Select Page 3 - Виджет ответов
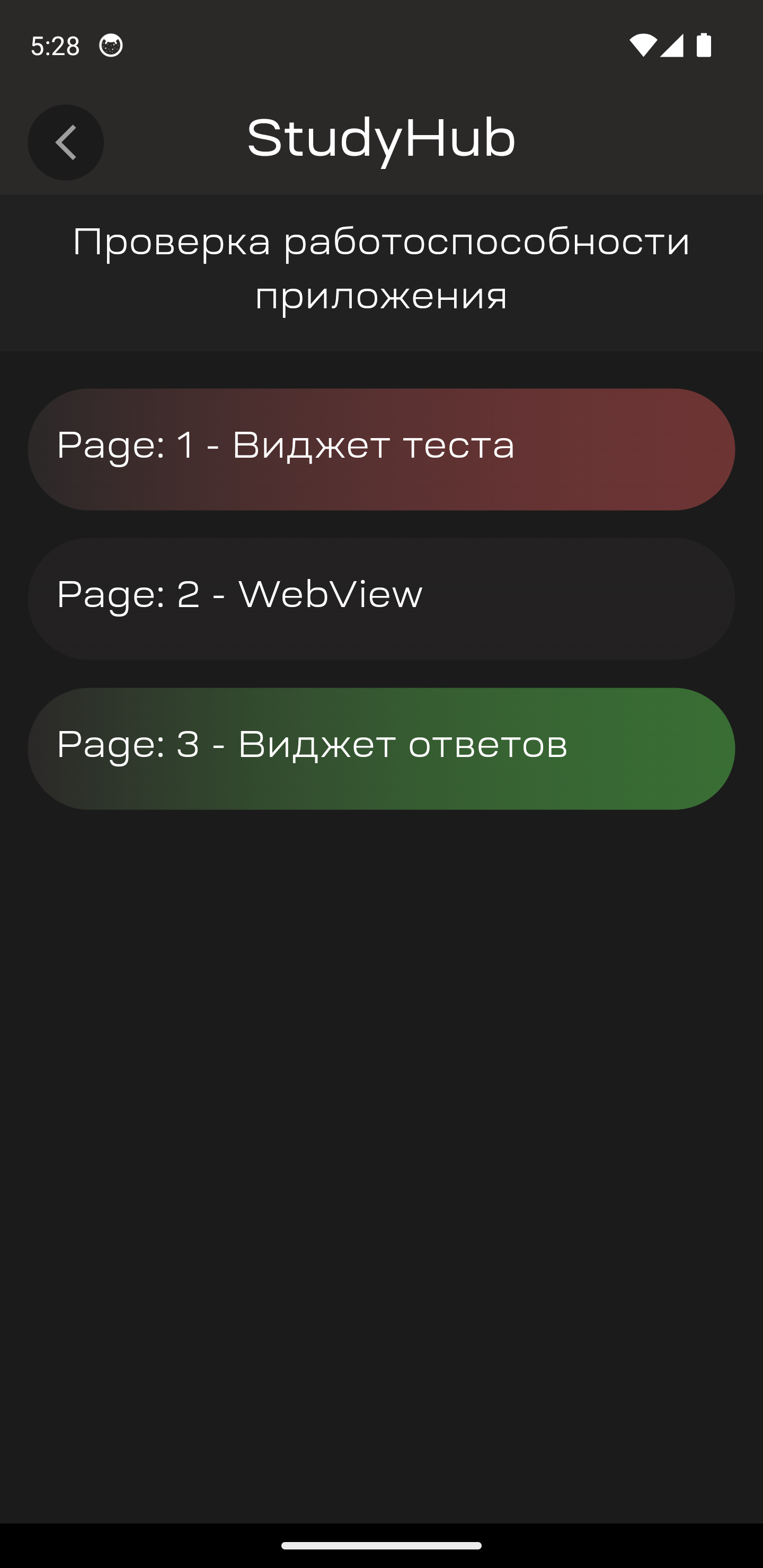 381,748
